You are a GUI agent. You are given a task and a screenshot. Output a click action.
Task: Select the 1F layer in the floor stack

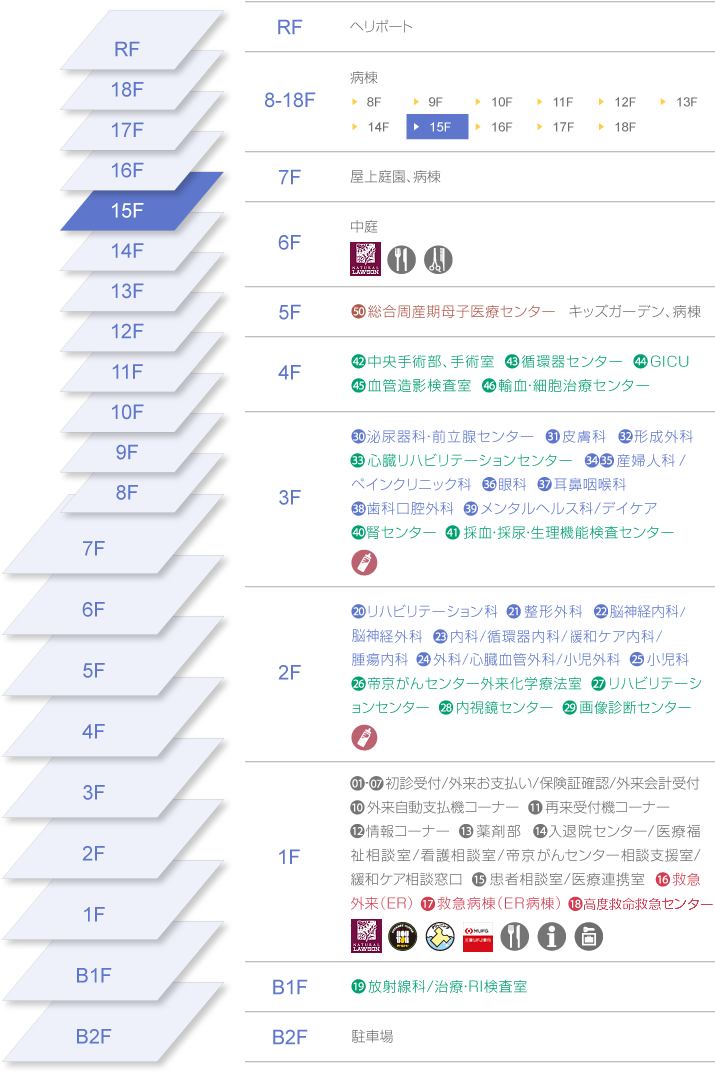(94, 914)
